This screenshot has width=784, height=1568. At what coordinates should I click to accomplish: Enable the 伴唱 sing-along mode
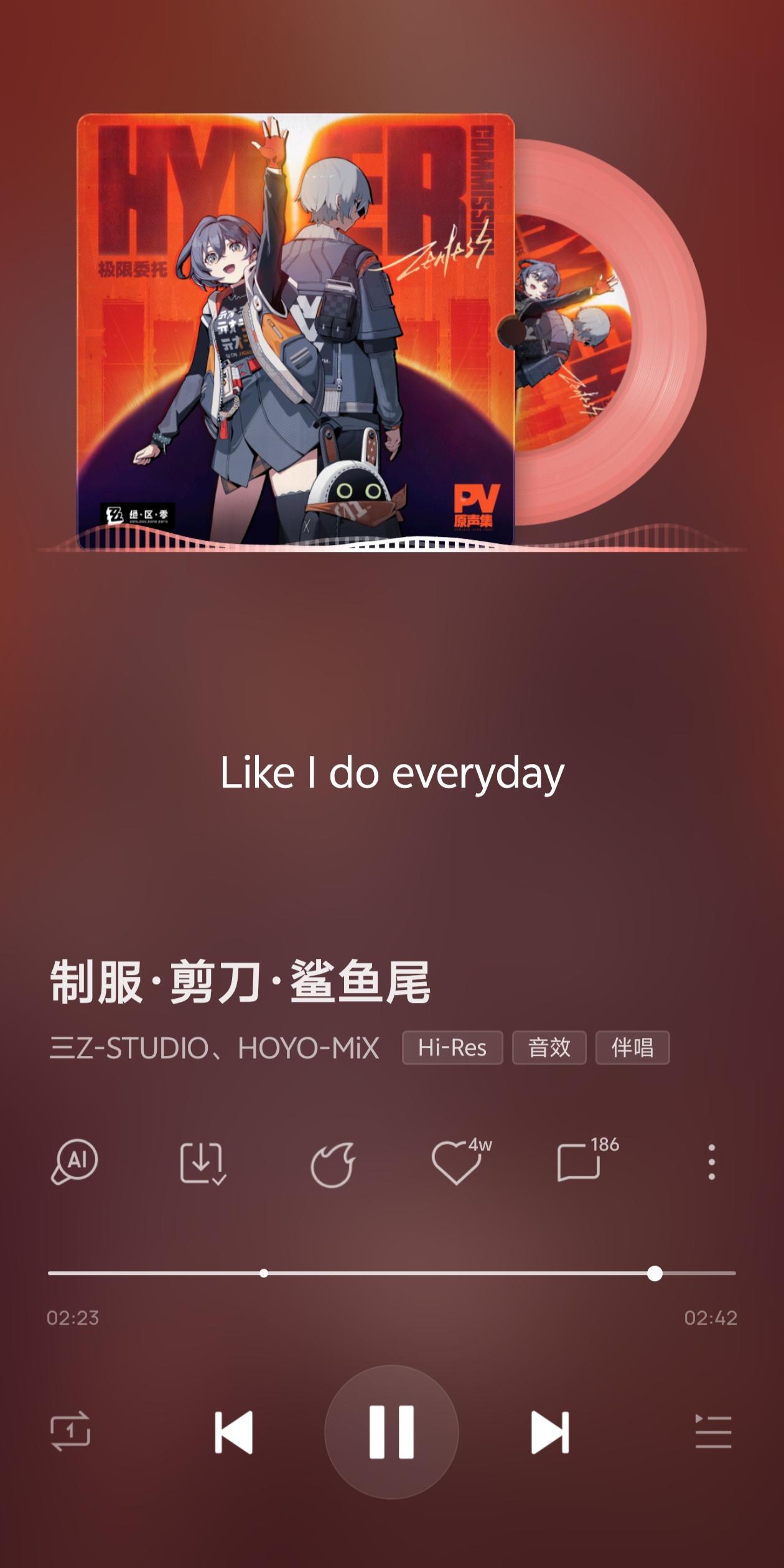tap(633, 1048)
